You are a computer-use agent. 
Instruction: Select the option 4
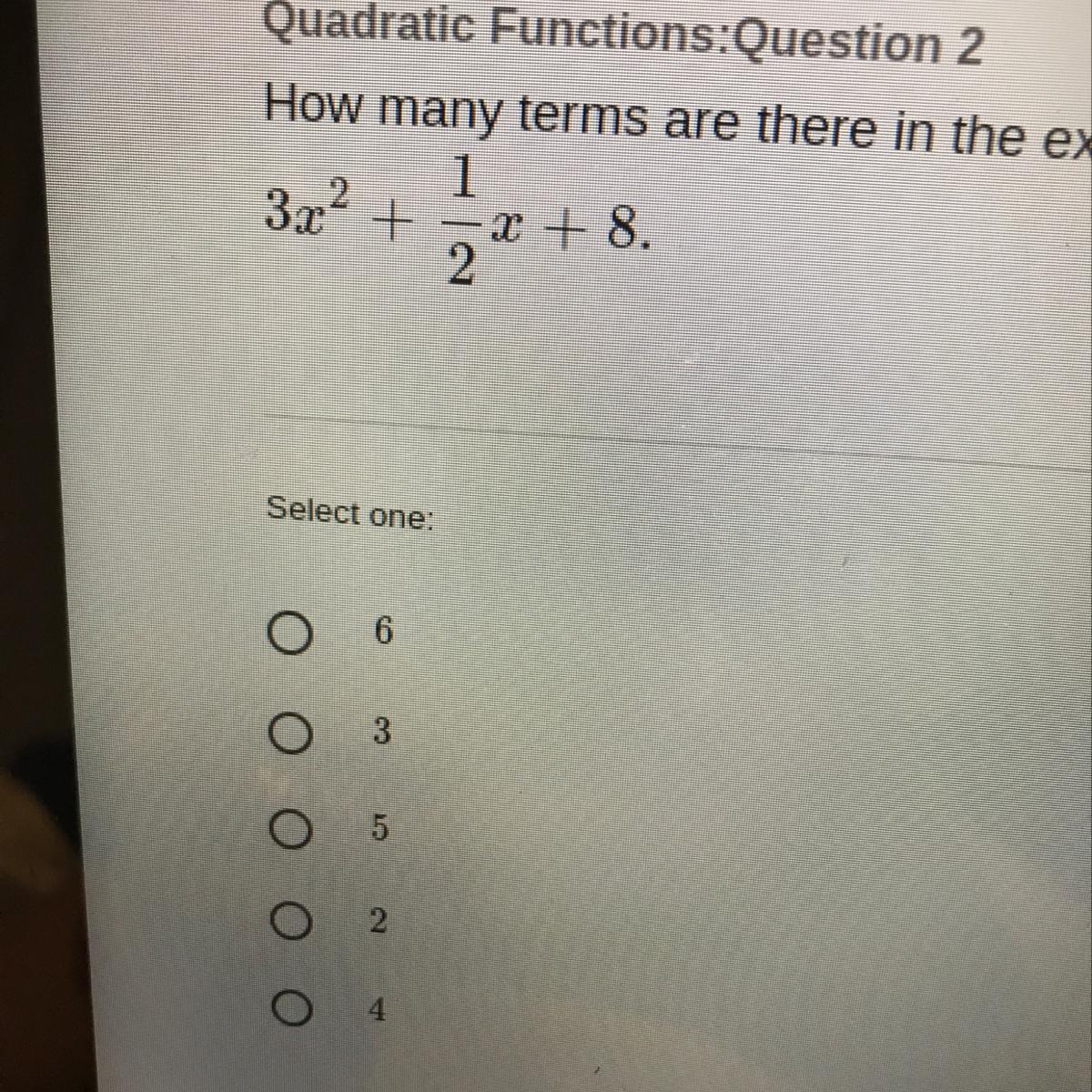290,1009
